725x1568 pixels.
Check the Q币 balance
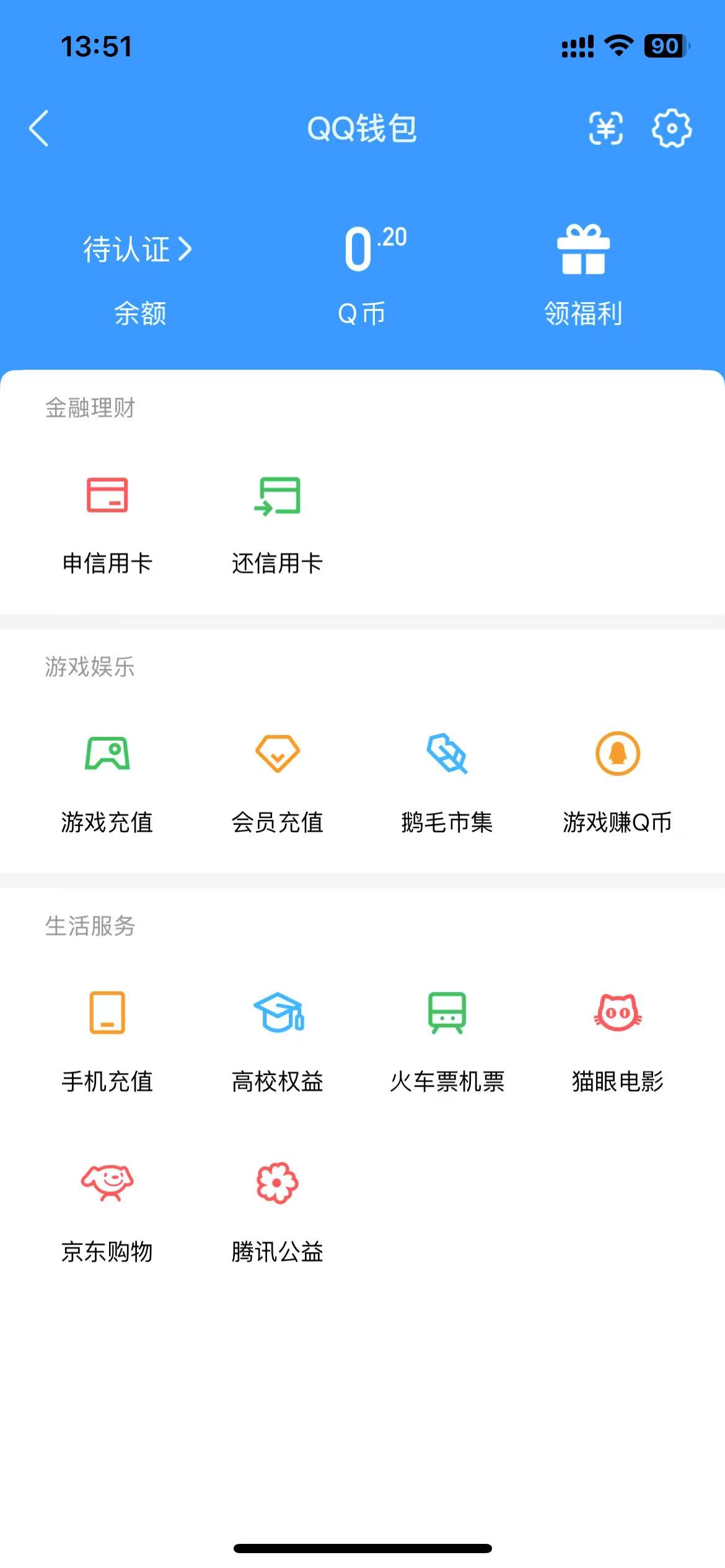[x=362, y=313]
